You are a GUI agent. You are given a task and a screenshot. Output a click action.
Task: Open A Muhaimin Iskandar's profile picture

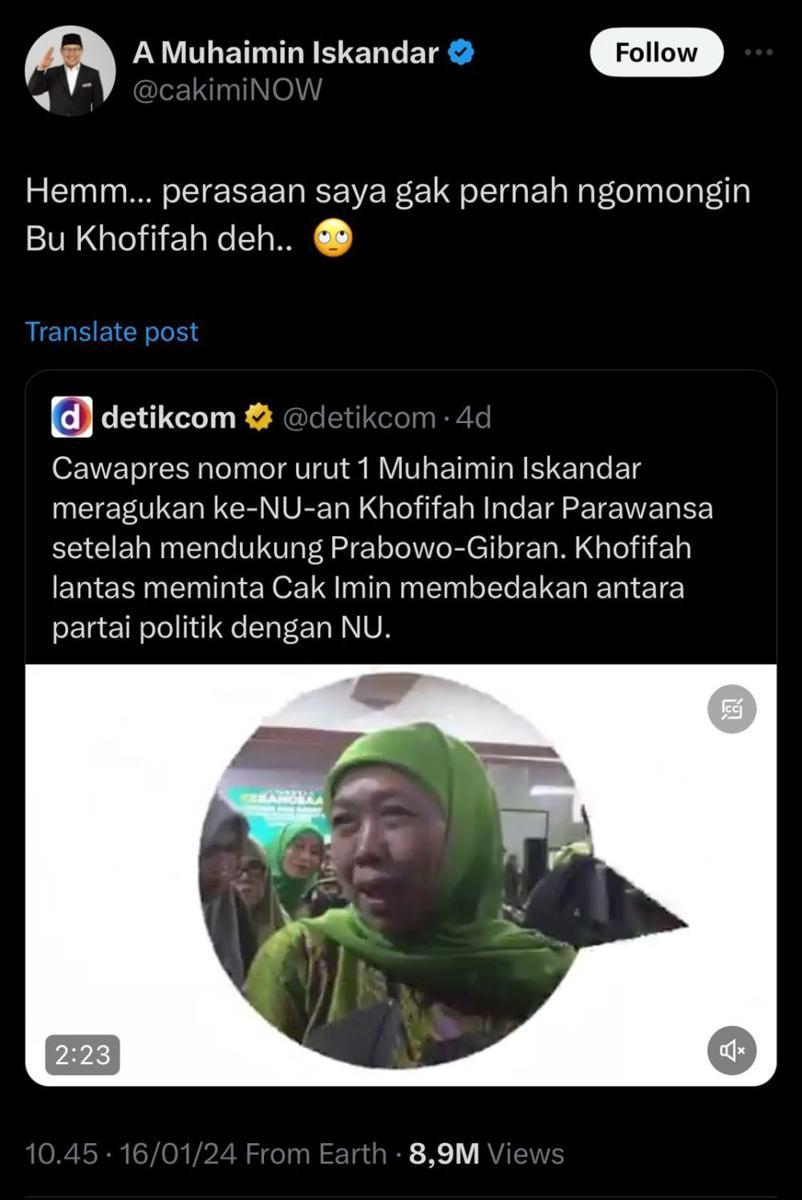pos(69,70)
